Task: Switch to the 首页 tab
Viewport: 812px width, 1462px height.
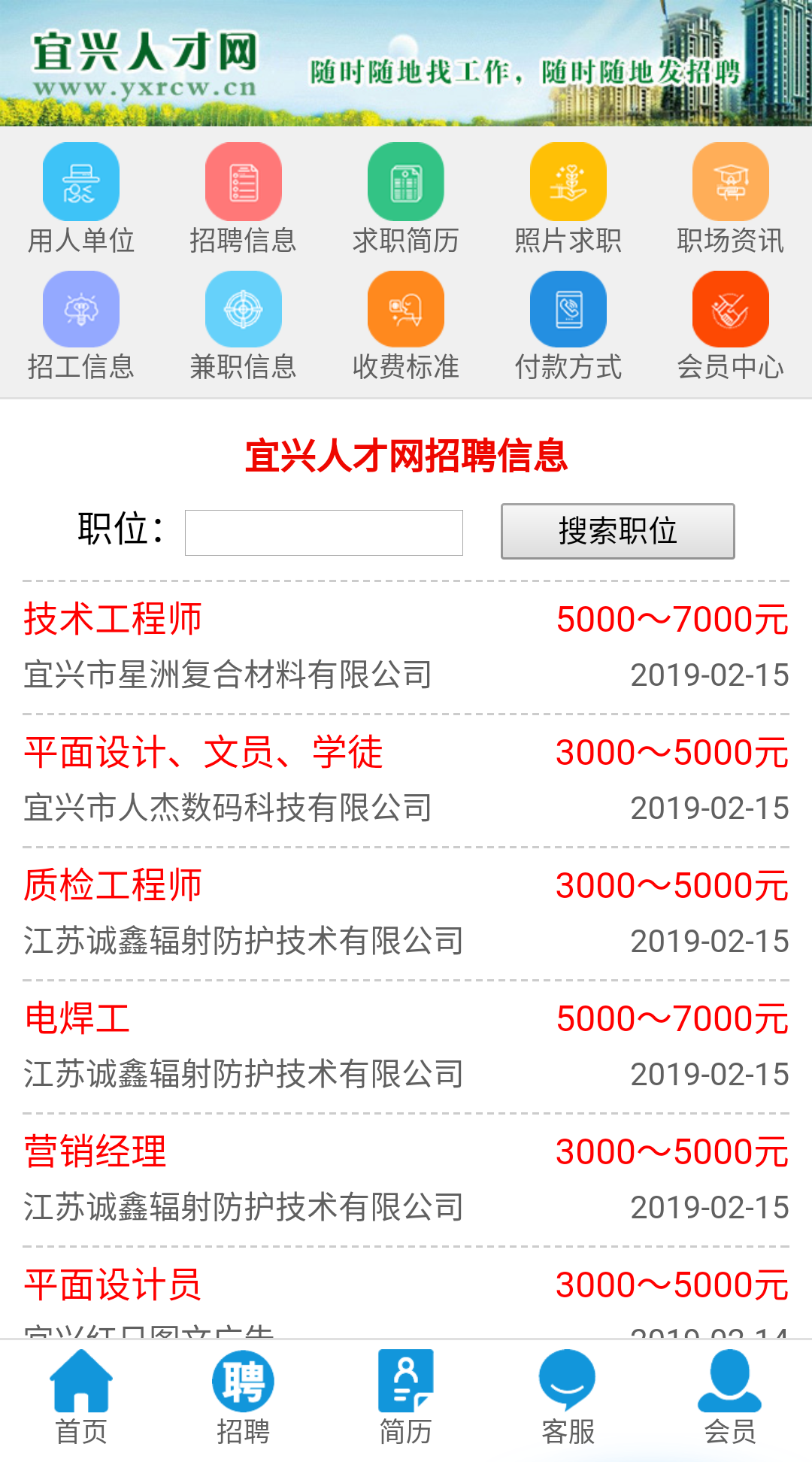Action: click(x=81, y=1399)
